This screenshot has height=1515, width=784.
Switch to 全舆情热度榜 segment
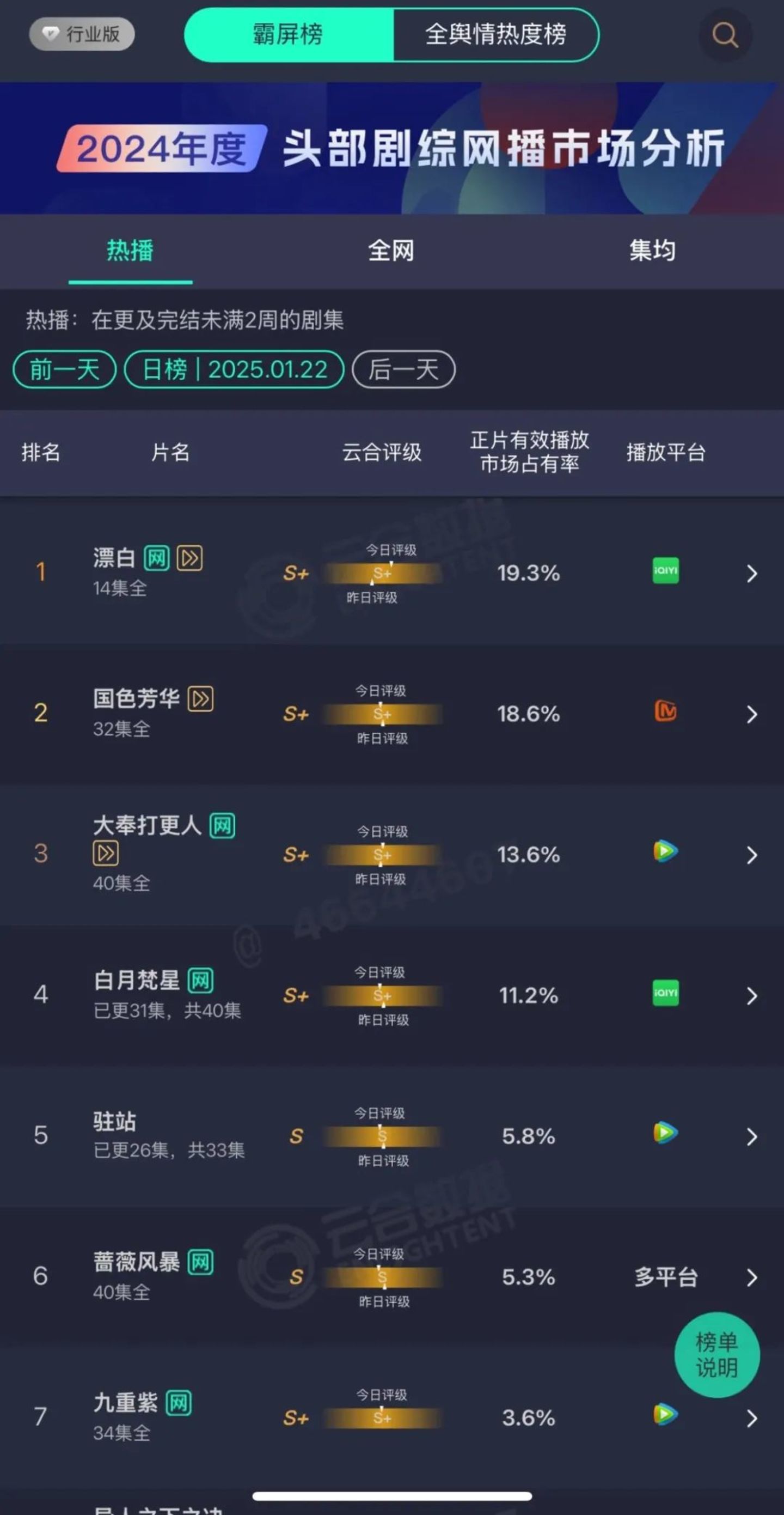tap(495, 35)
